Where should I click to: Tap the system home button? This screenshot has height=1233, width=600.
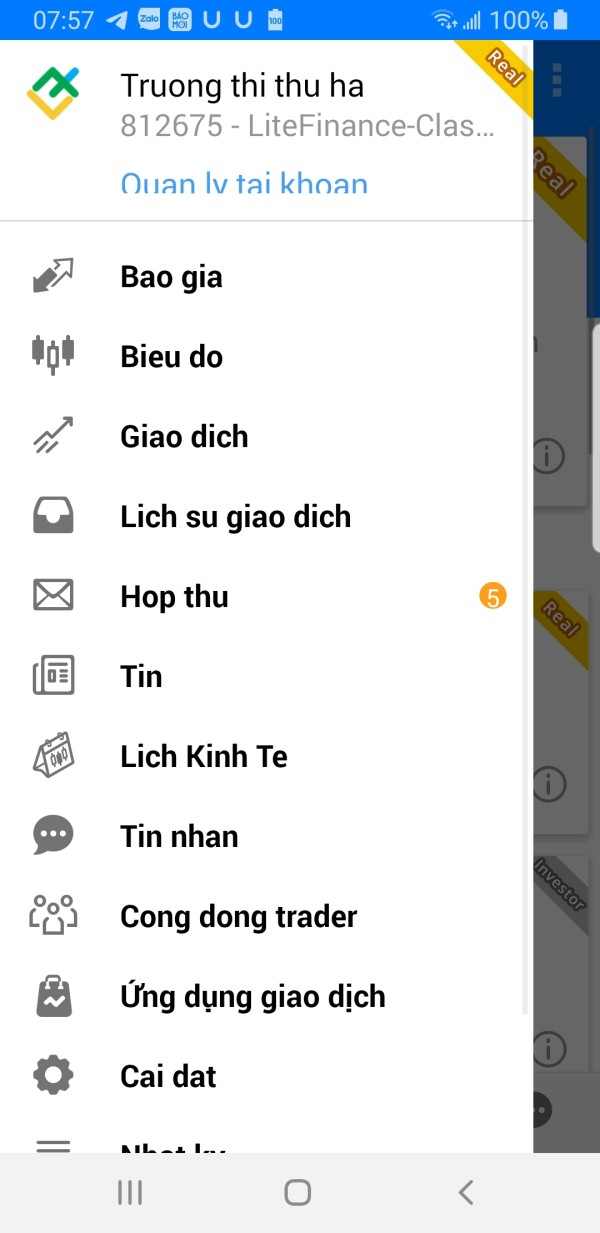click(x=298, y=1192)
